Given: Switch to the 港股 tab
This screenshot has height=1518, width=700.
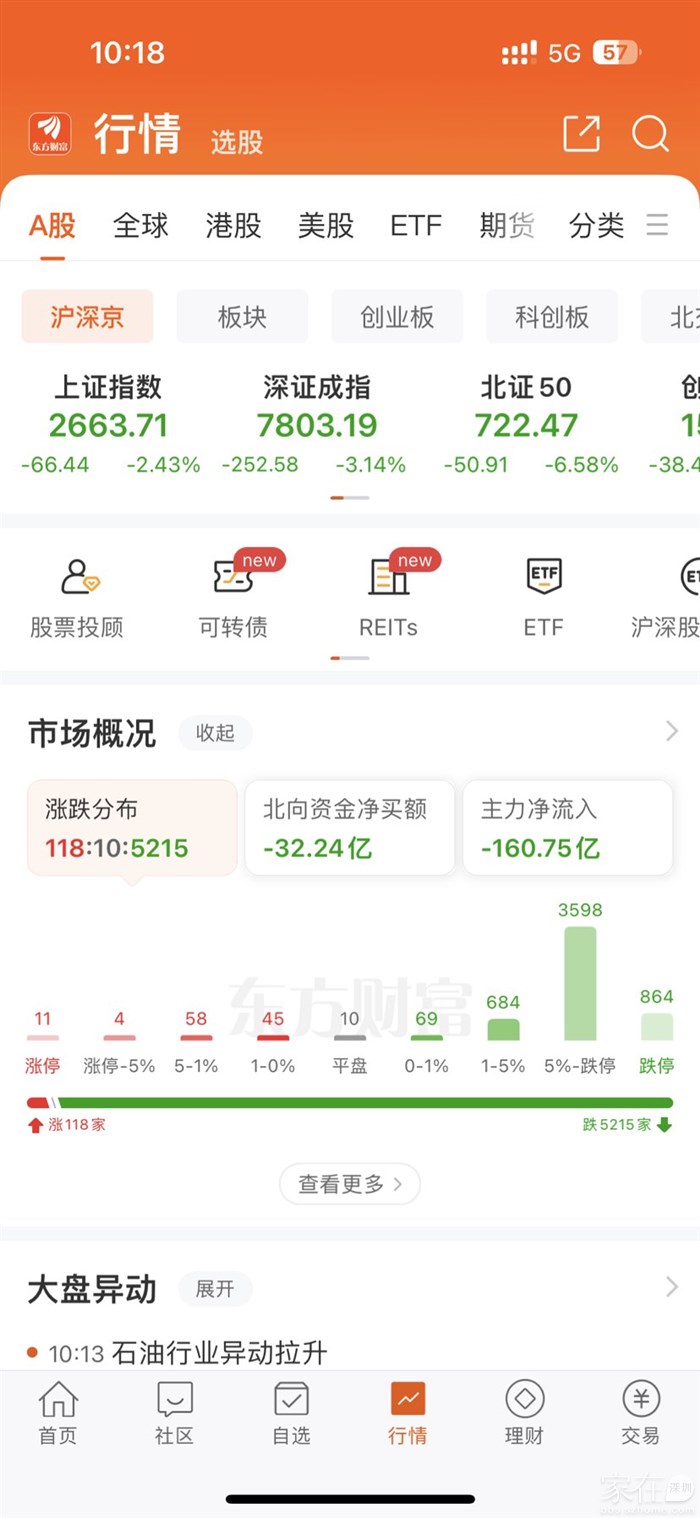Looking at the screenshot, I should point(233,226).
